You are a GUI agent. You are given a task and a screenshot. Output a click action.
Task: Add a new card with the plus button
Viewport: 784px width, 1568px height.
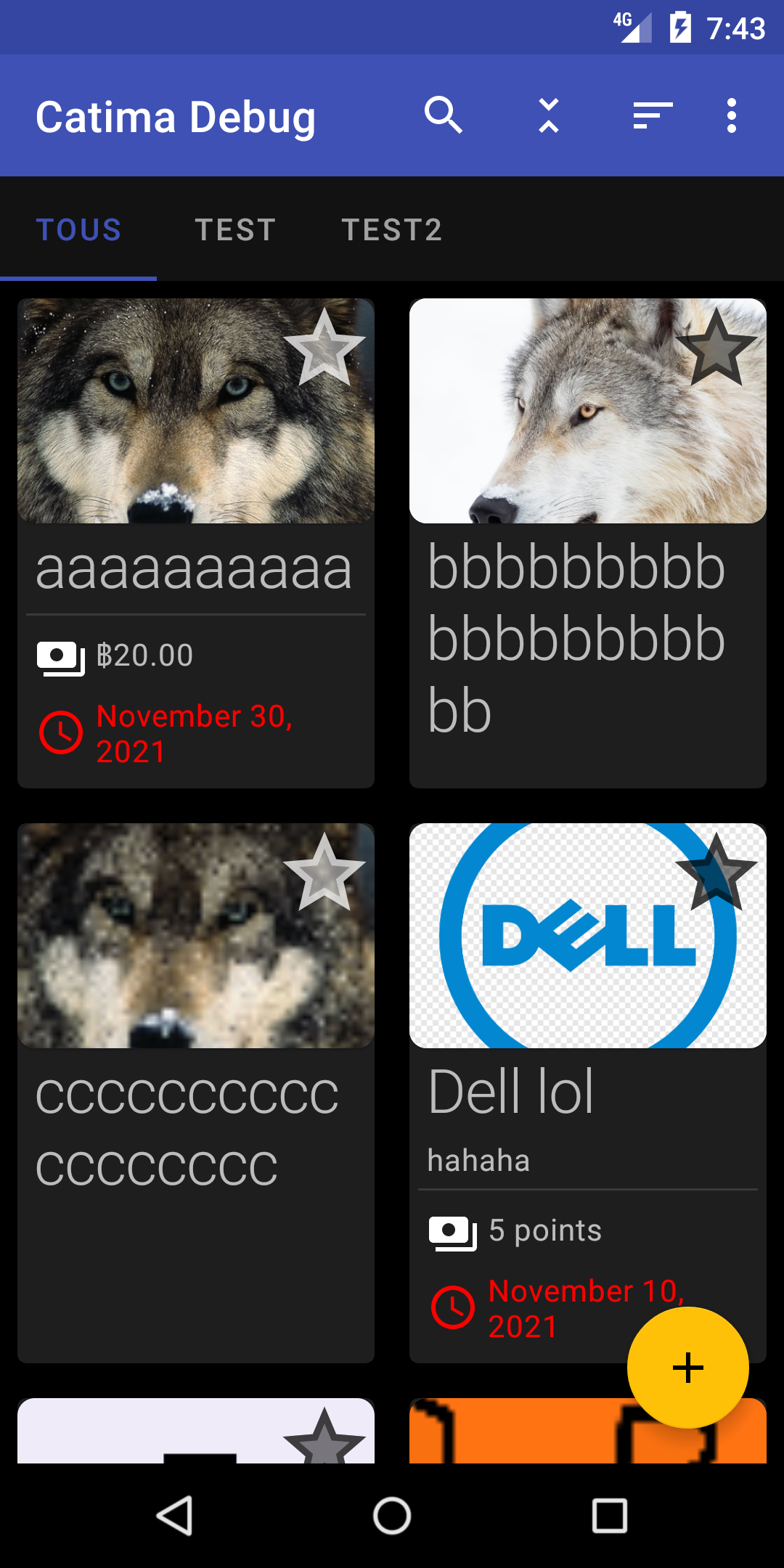687,1368
